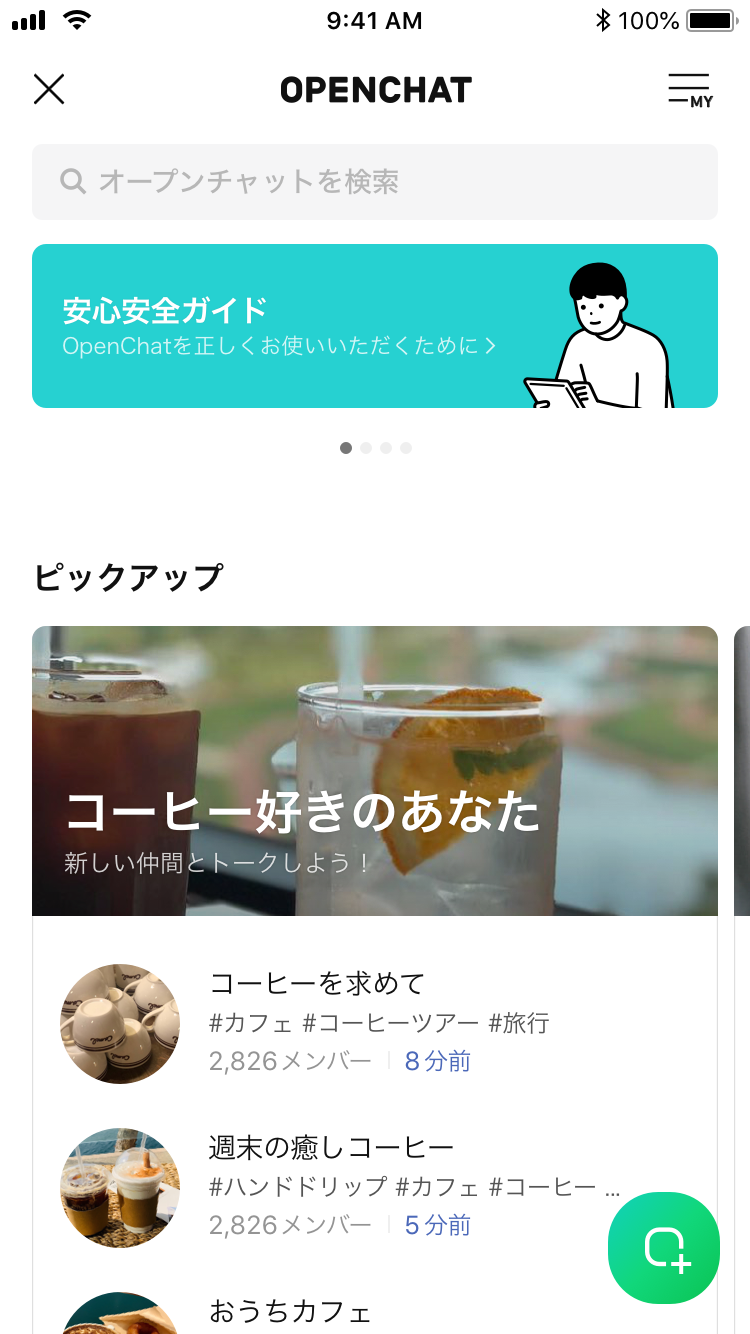Select the second carousel page dot
The height and width of the screenshot is (1334, 750).
coord(366,448)
